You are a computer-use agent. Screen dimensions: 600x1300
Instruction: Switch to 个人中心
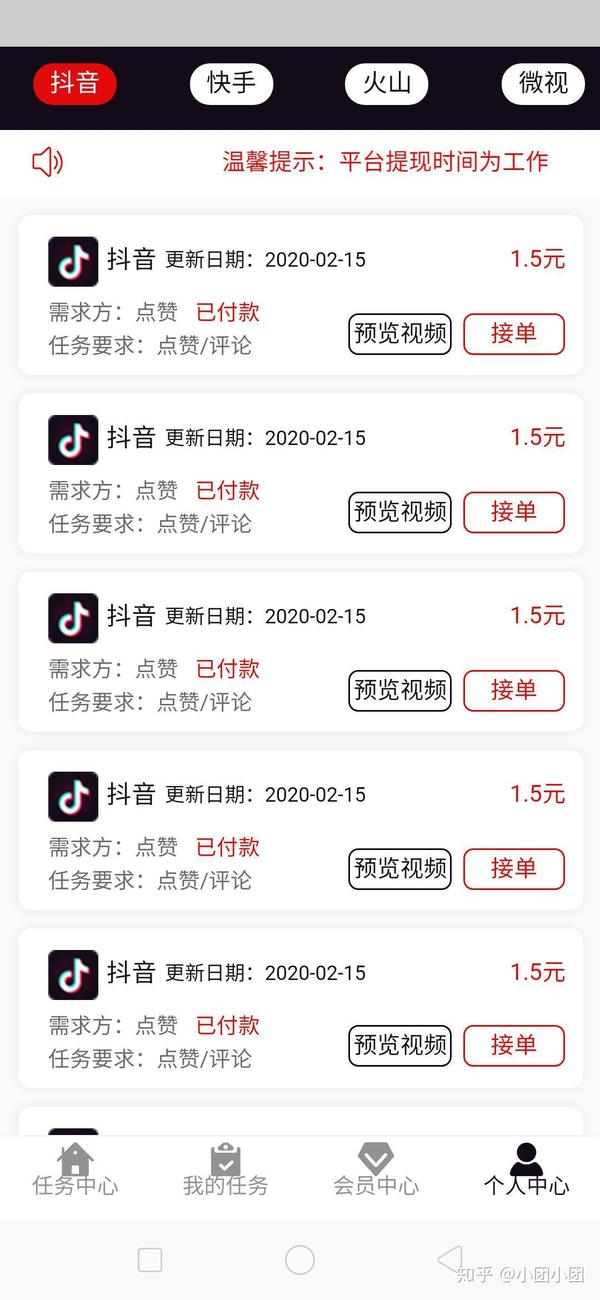click(526, 1170)
